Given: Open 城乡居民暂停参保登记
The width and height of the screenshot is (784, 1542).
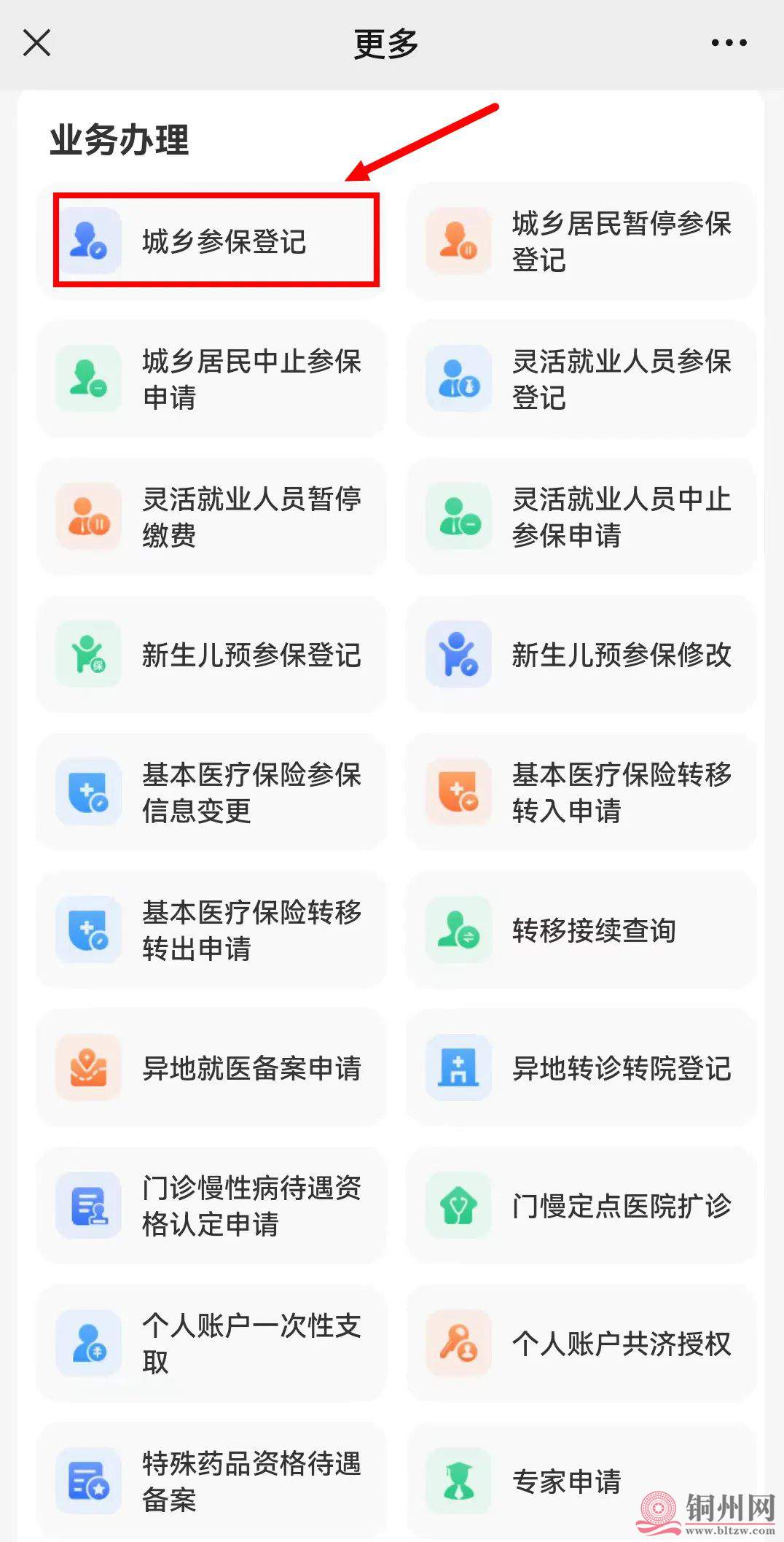Looking at the screenshot, I should coord(581,241).
